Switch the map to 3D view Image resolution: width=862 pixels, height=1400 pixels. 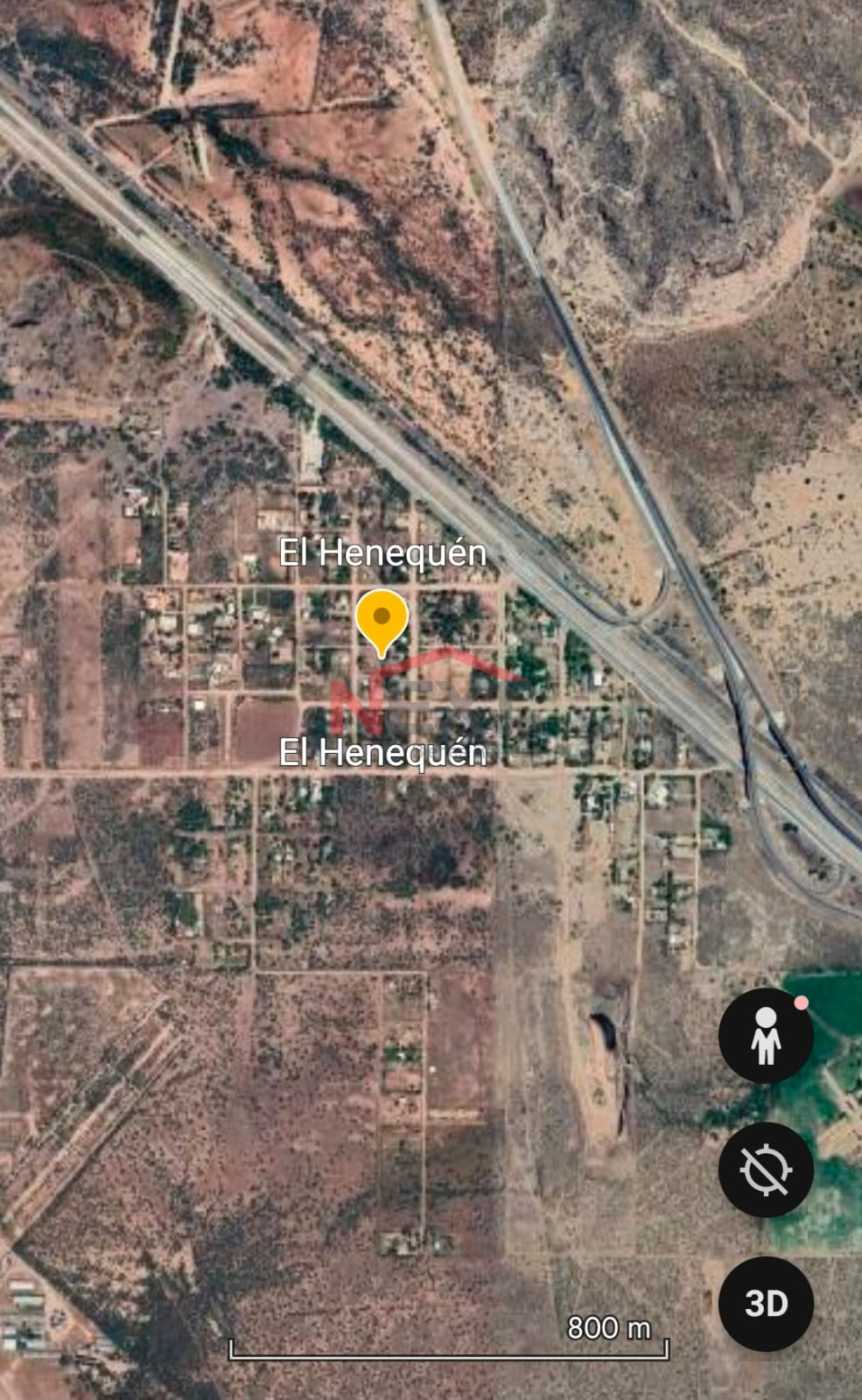coord(766,1304)
